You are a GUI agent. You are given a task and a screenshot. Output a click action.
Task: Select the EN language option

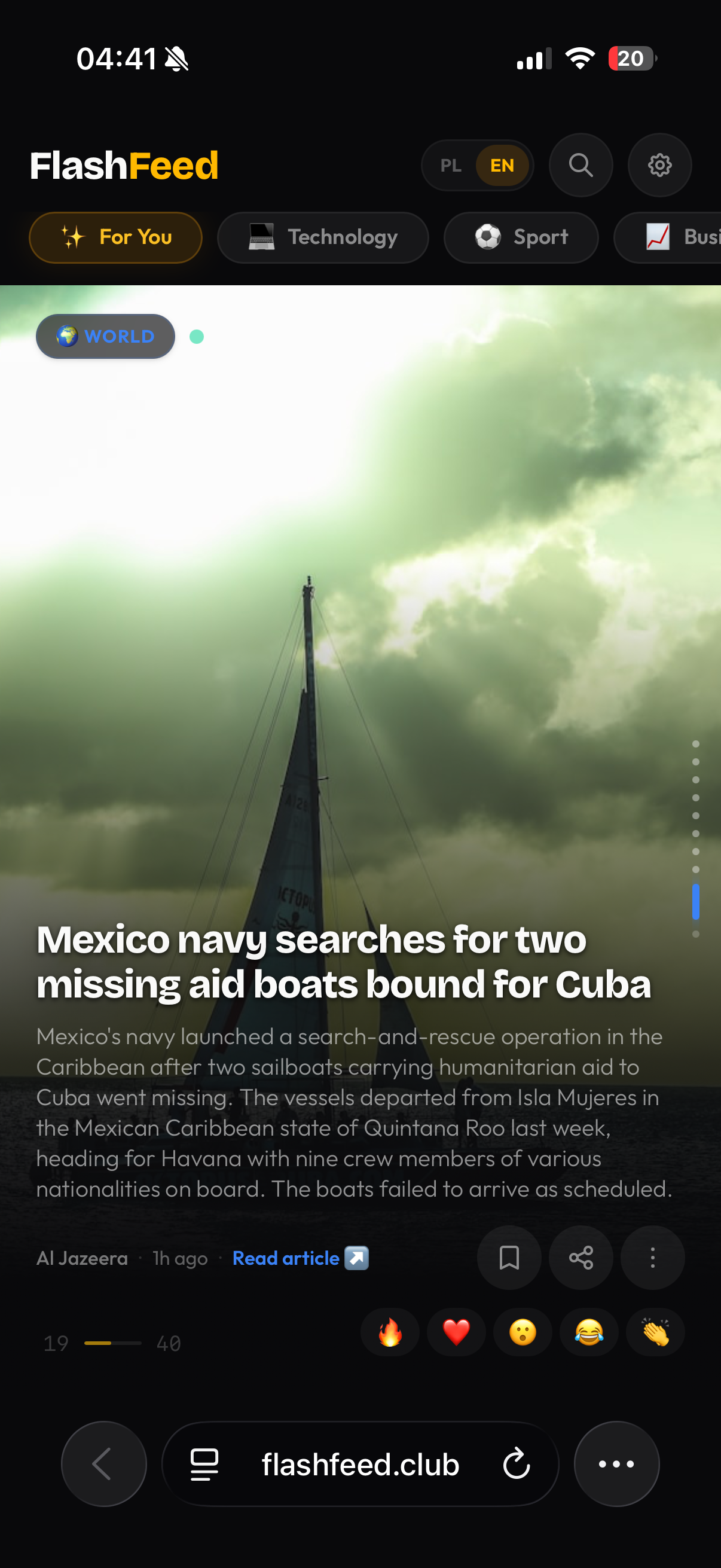[x=502, y=166]
